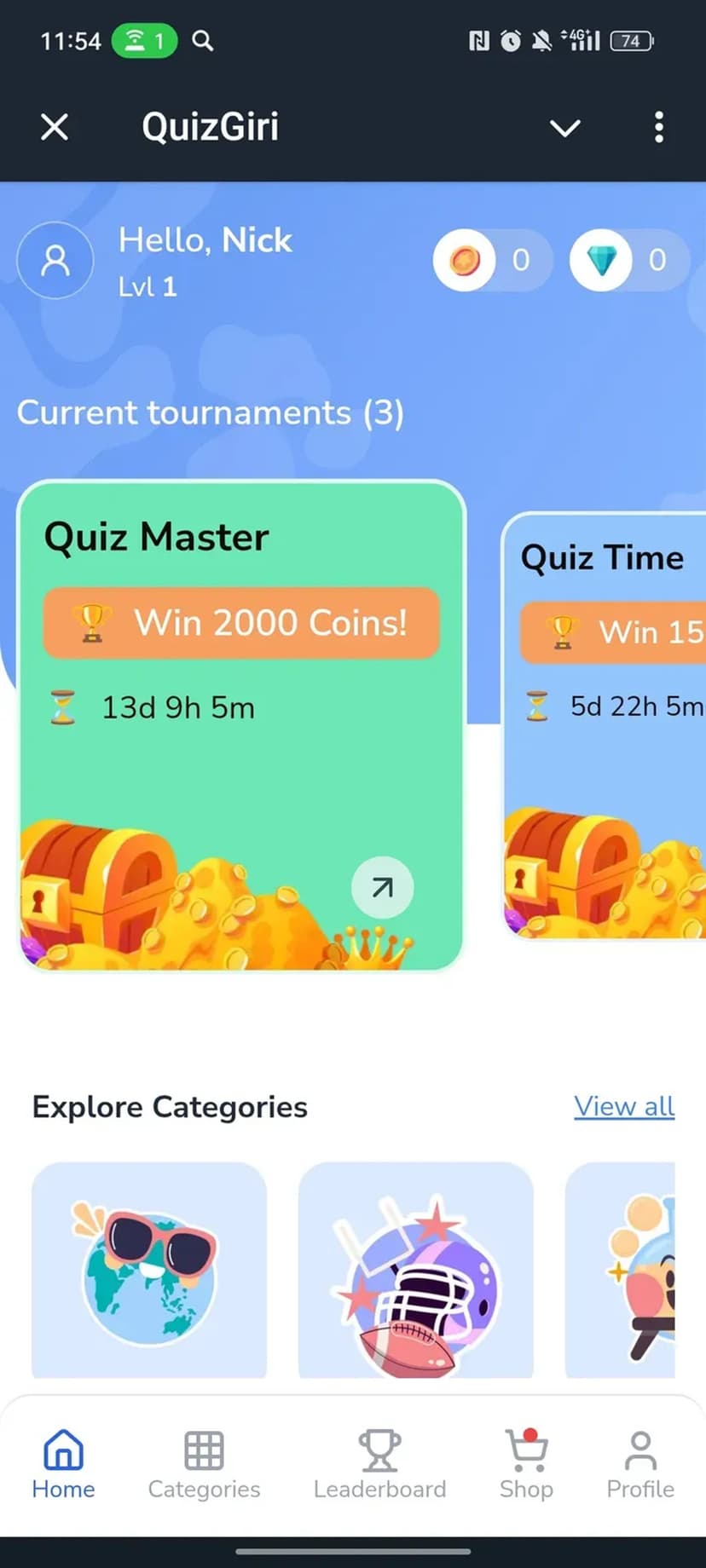Tap the arrow on Quiz Master card
The width and height of the screenshot is (706, 1568).
tap(382, 887)
